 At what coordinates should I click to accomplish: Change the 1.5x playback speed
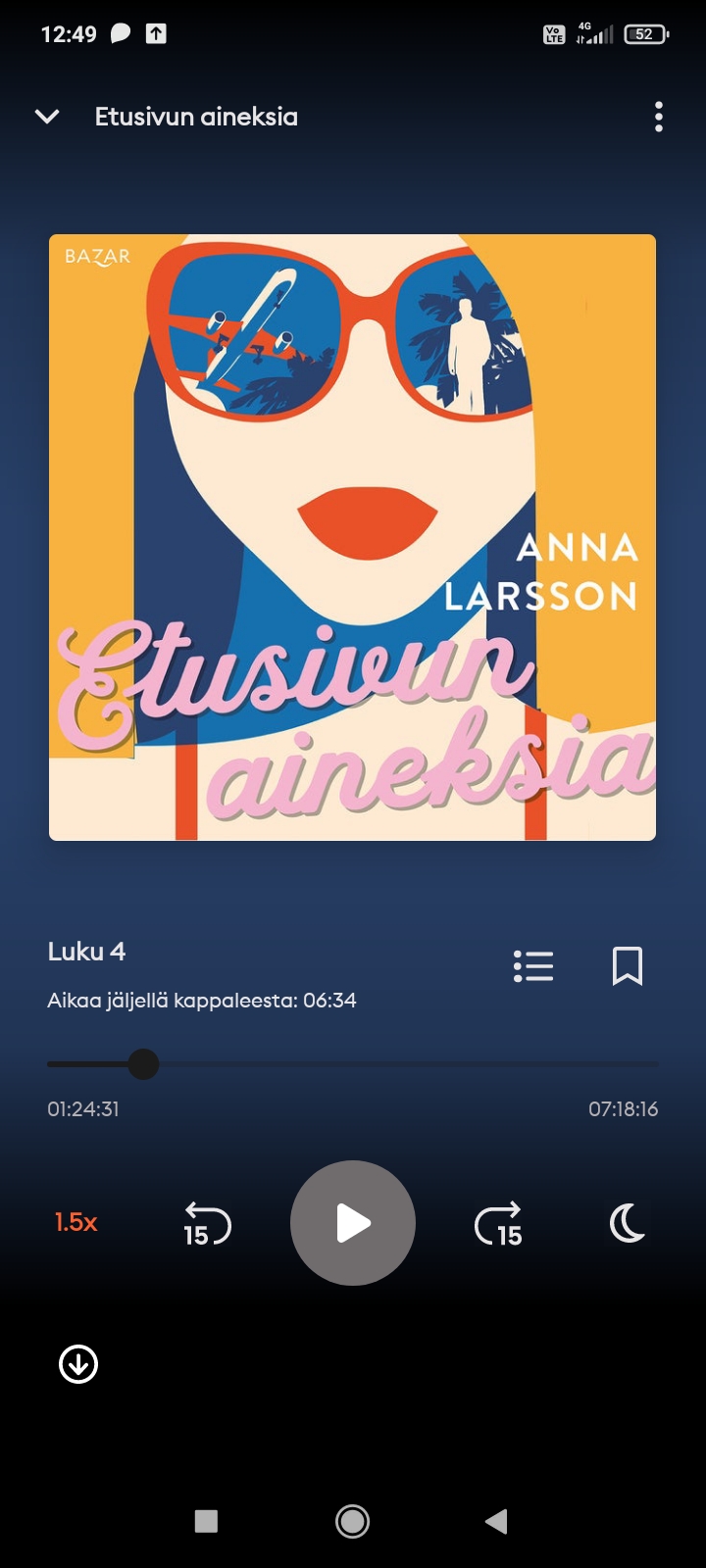click(76, 1222)
